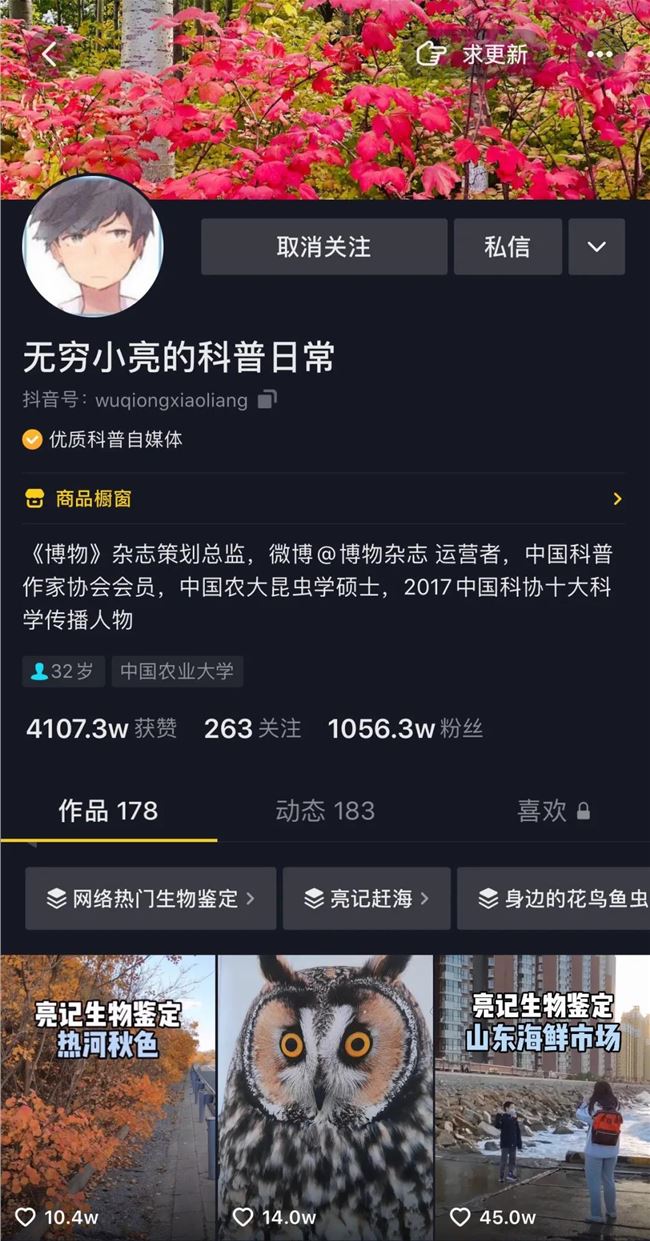Send a private message via 私信
Viewport: 650px width, 1241px height.
point(507,247)
